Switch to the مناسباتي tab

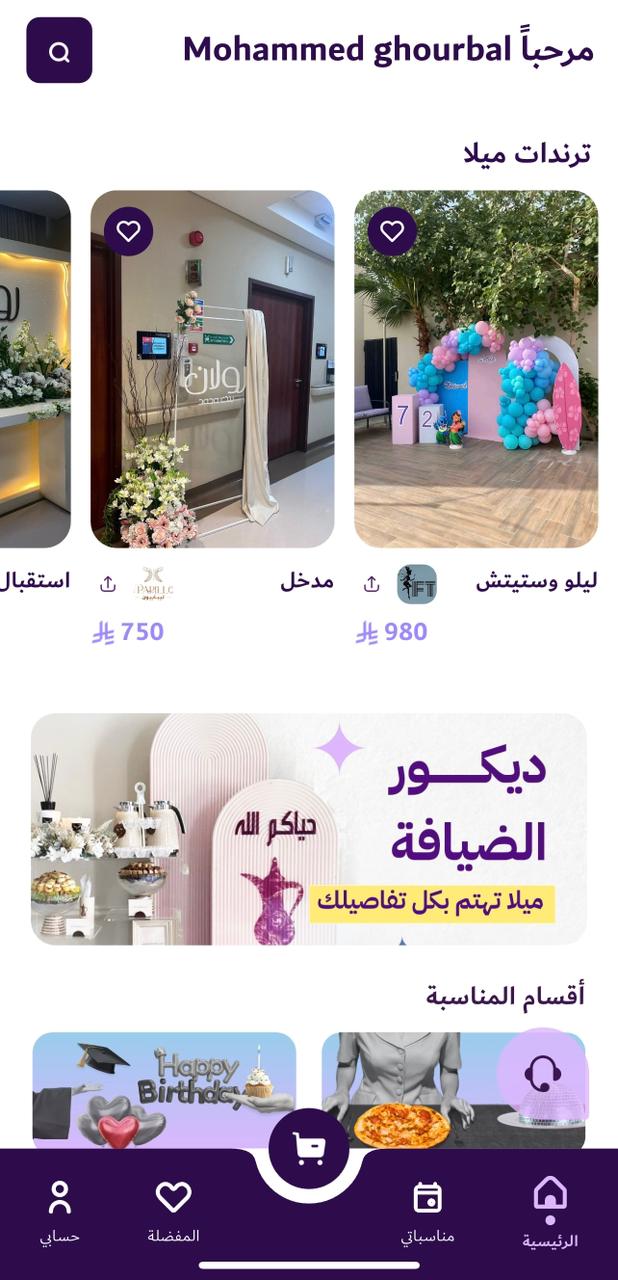click(x=428, y=1210)
